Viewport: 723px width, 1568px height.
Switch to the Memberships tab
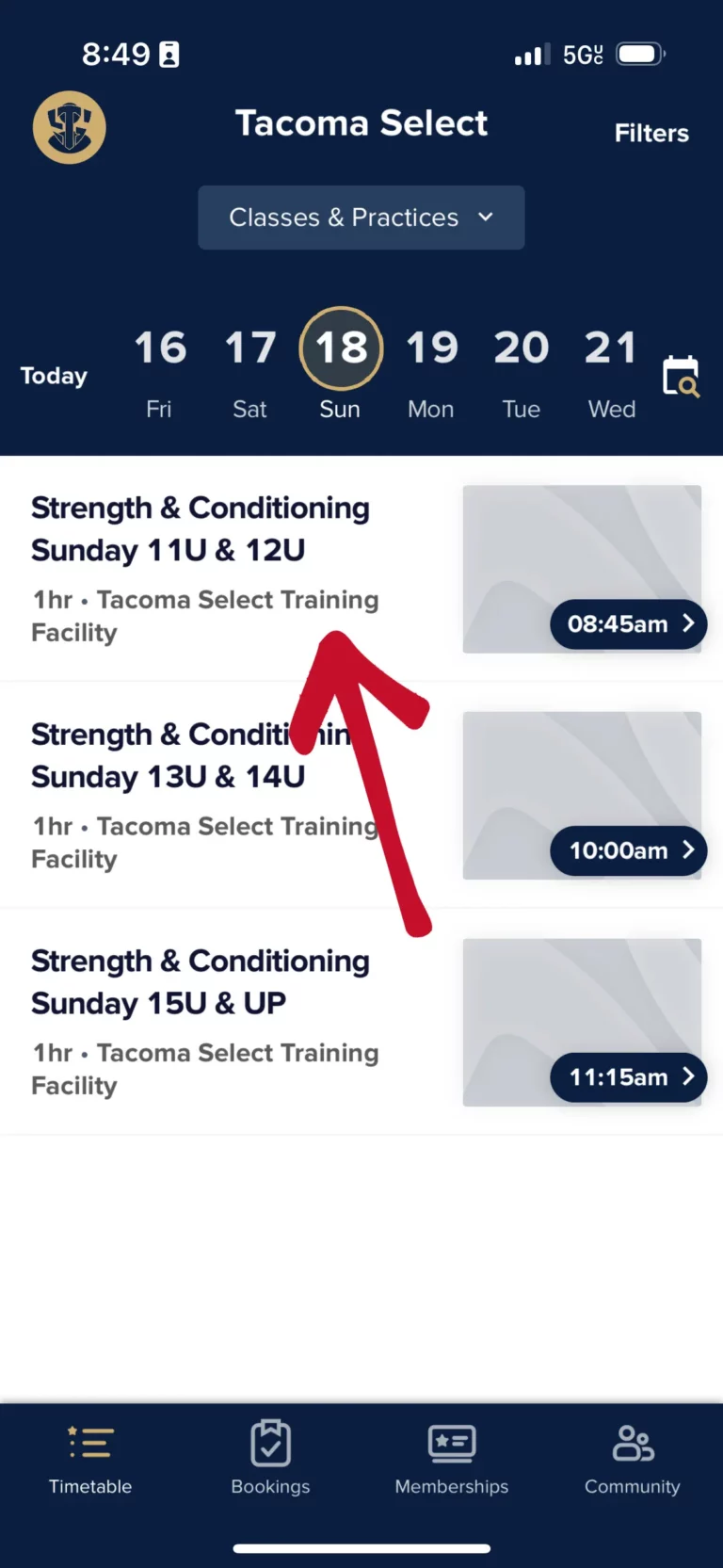pos(452,1457)
